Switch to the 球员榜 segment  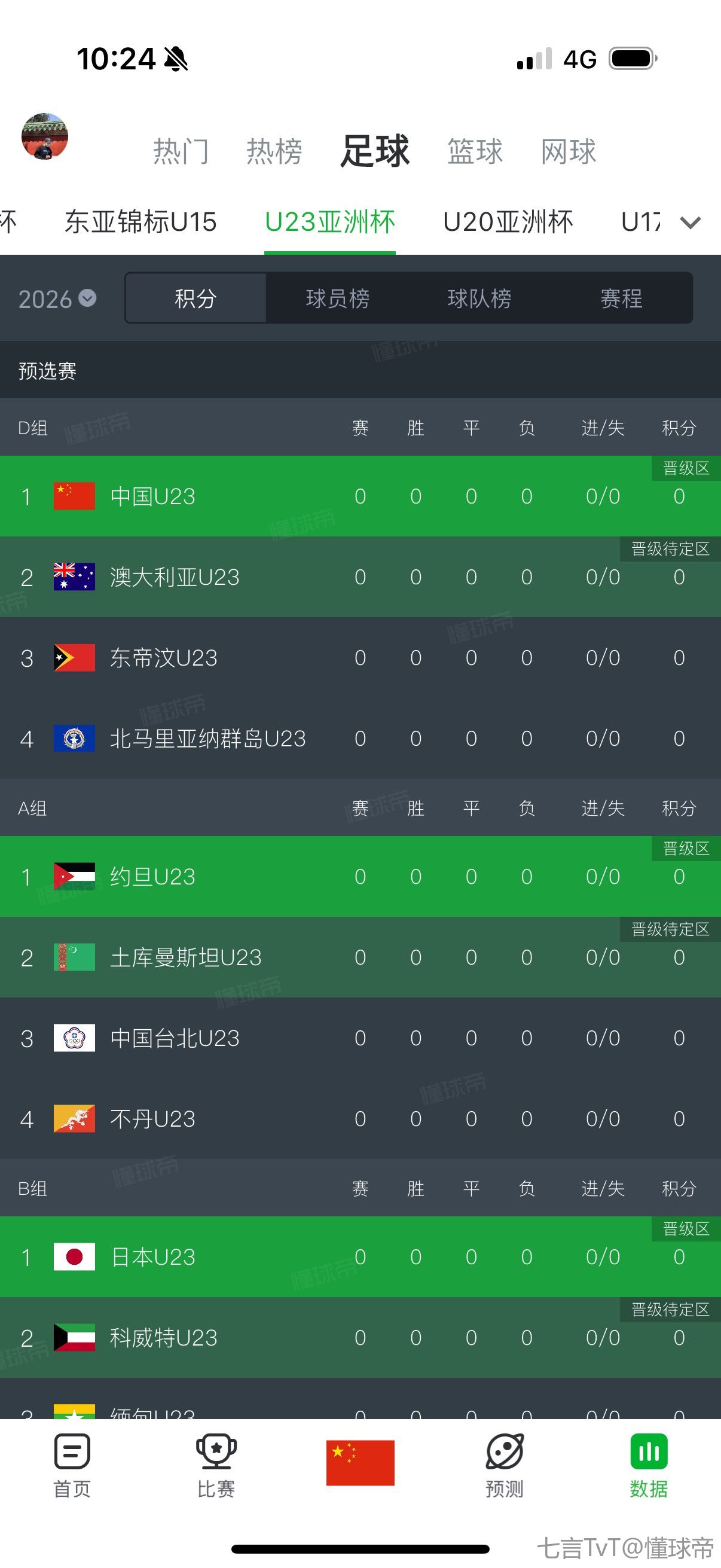click(x=338, y=298)
